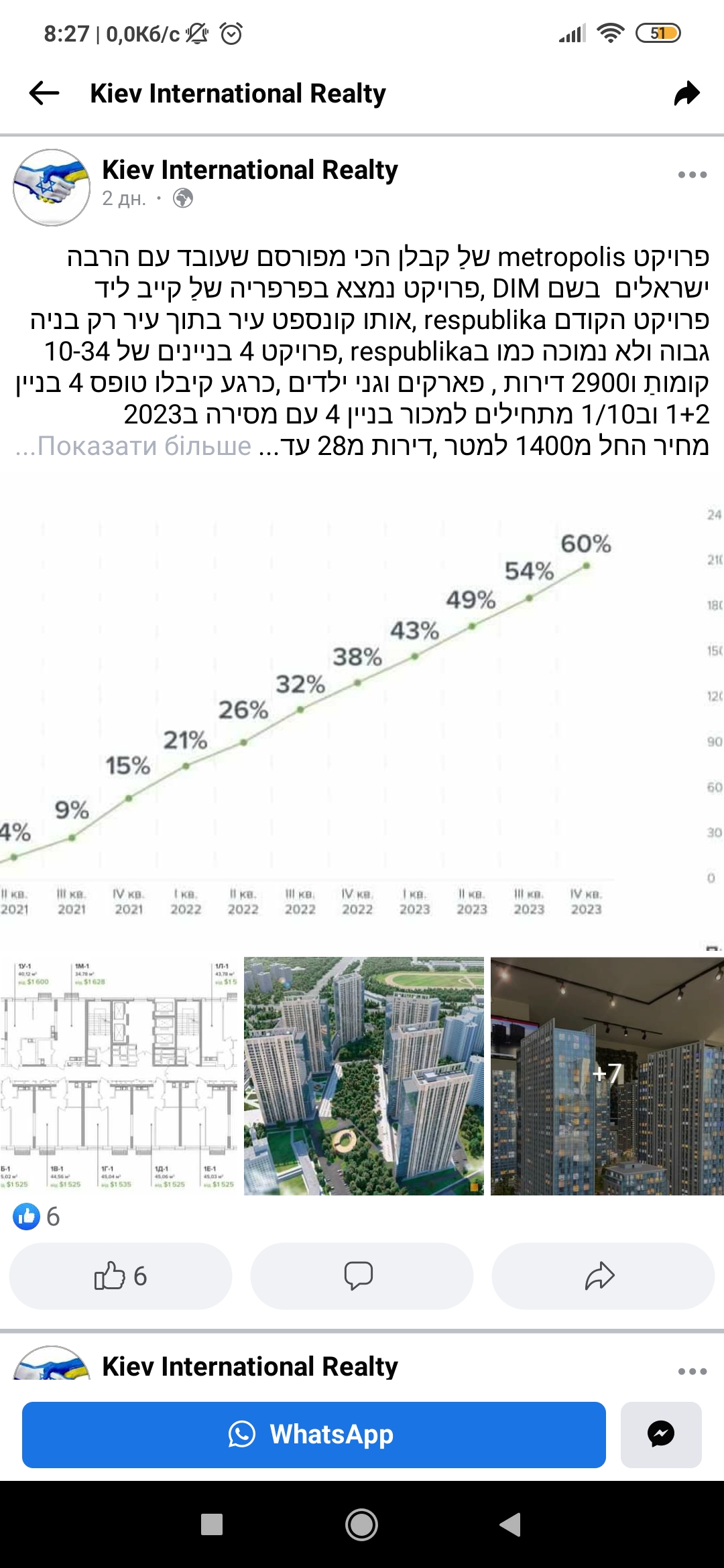Viewport: 724px width, 1568px height.
Task: Go back using the arrow in the header
Action: click(44, 93)
